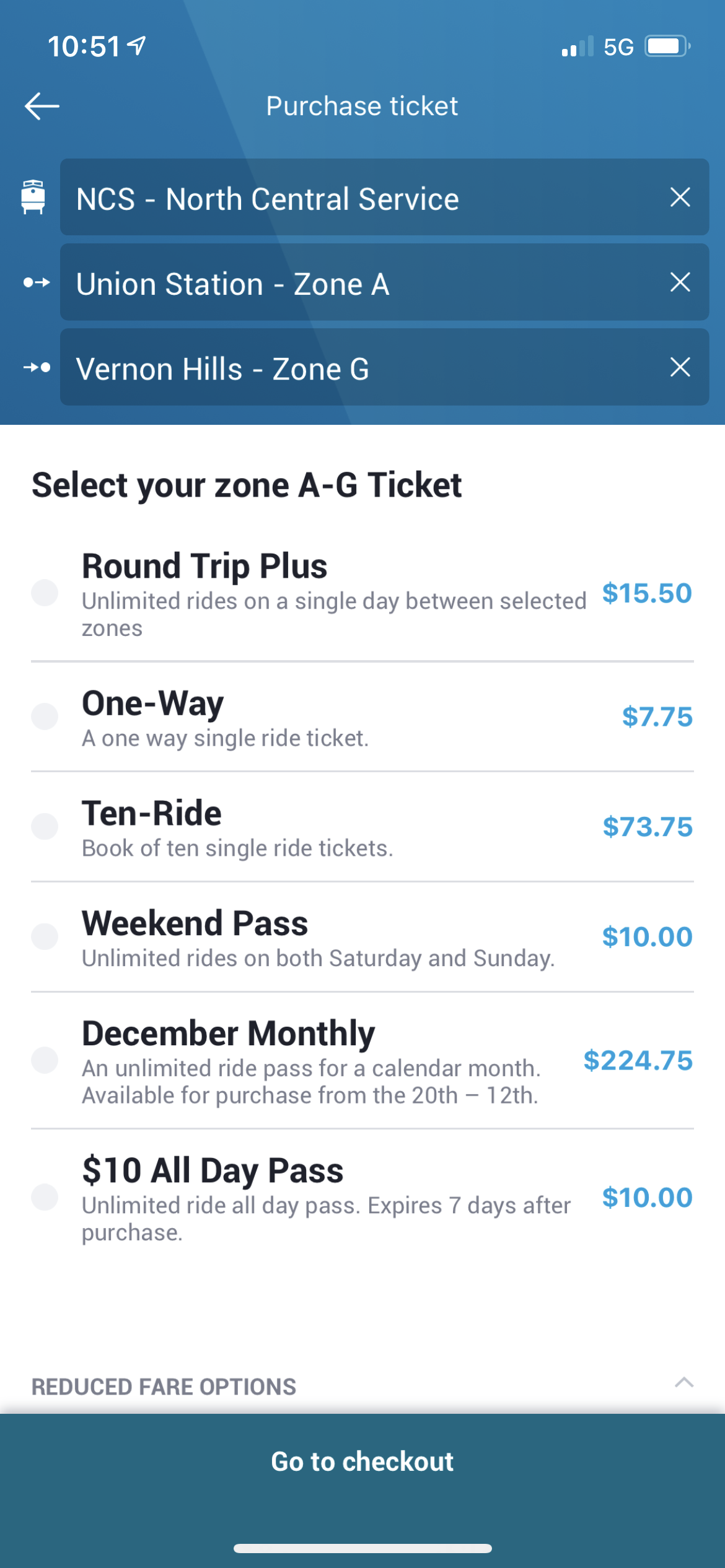
Task: Choose the December Monthly pass
Action: pos(362,1060)
